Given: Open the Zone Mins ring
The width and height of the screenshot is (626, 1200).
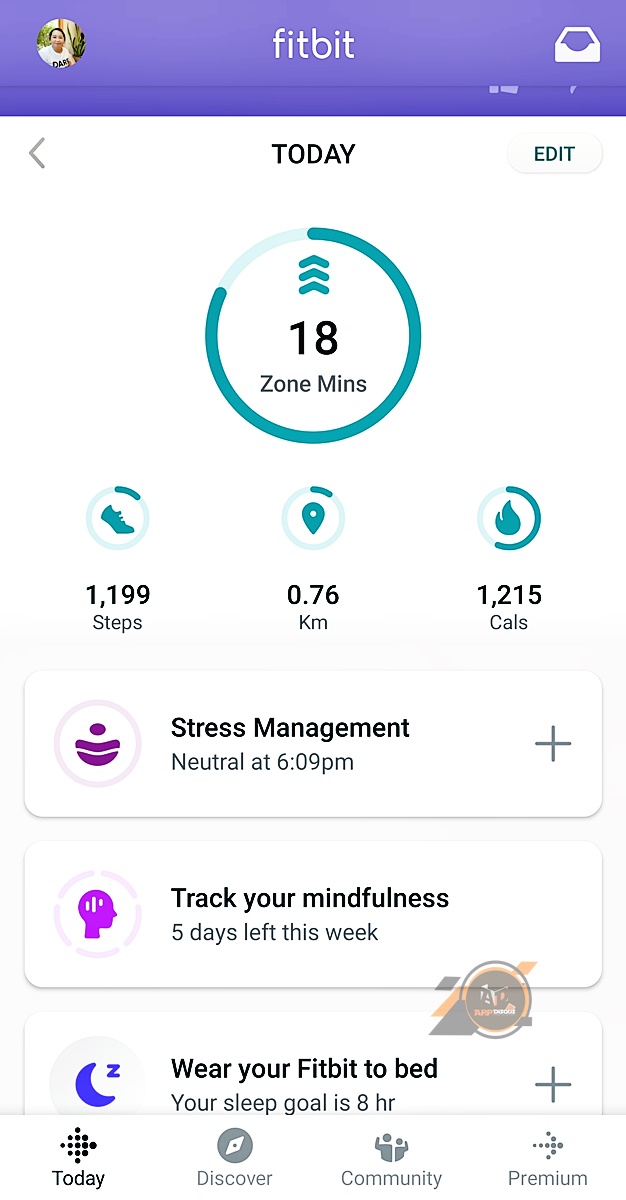Looking at the screenshot, I should [x=313, y=336].
